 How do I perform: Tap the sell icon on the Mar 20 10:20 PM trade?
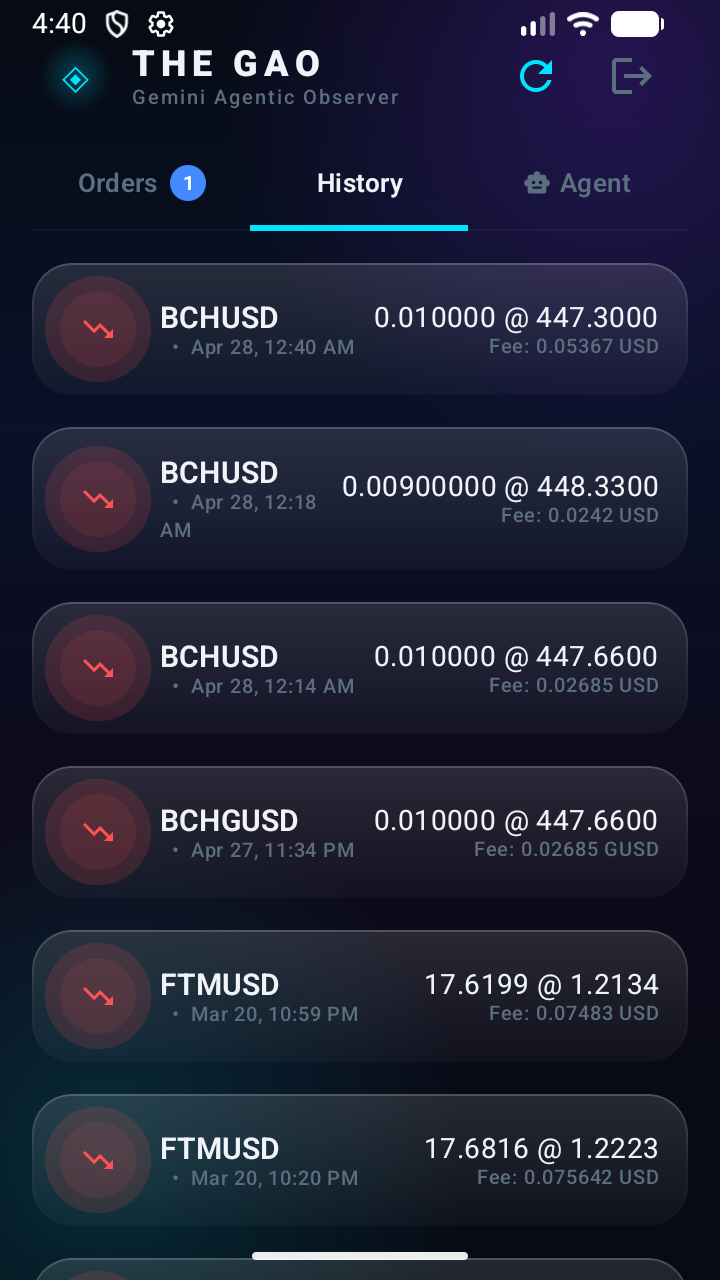click(97, 1160)
